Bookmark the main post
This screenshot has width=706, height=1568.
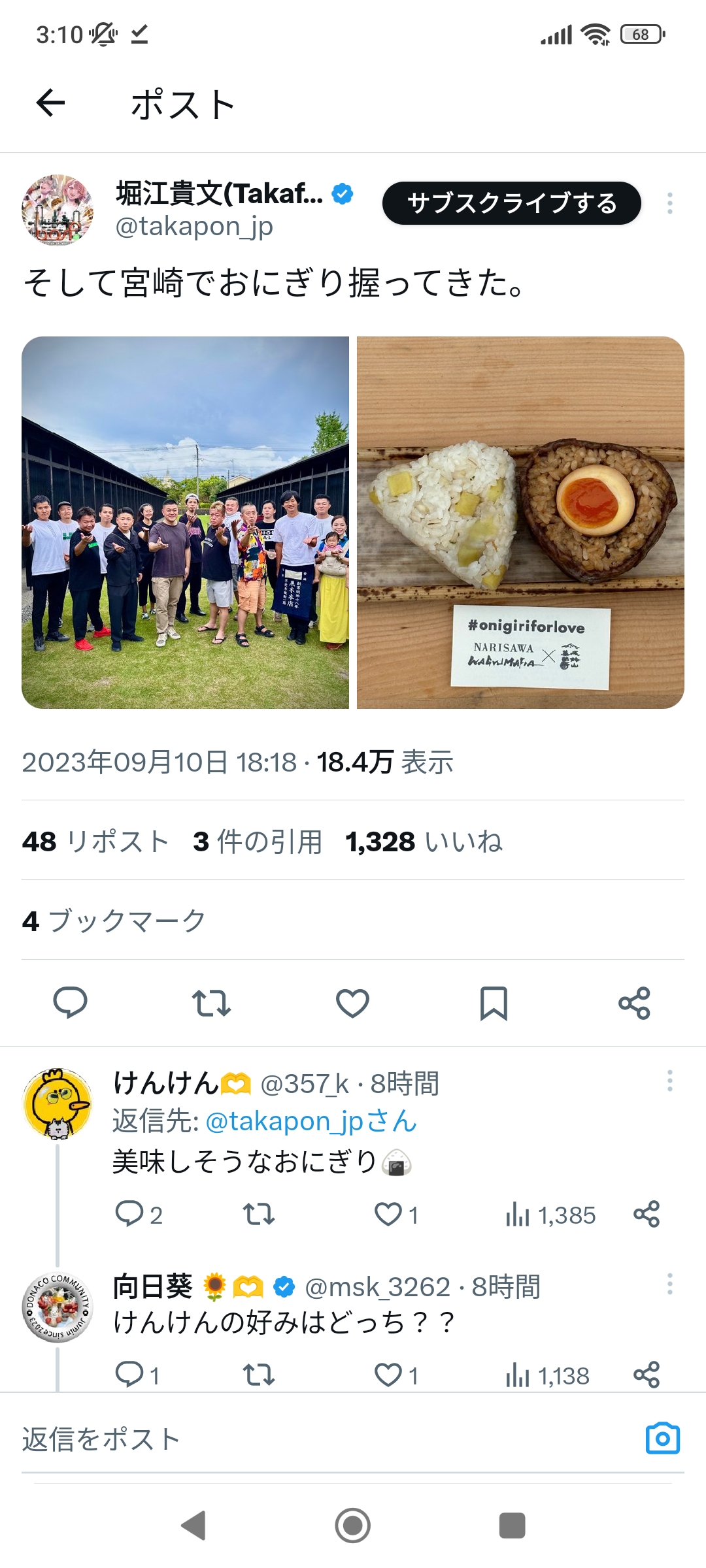(494, 1003)
